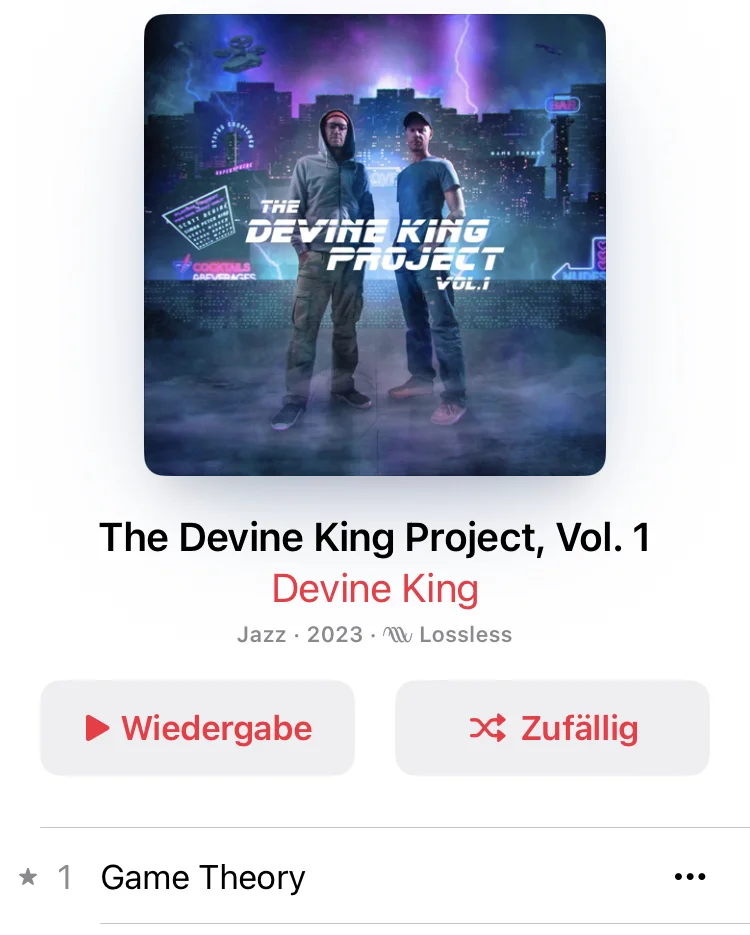Open the Devine King artist page

tap(375, 589)
